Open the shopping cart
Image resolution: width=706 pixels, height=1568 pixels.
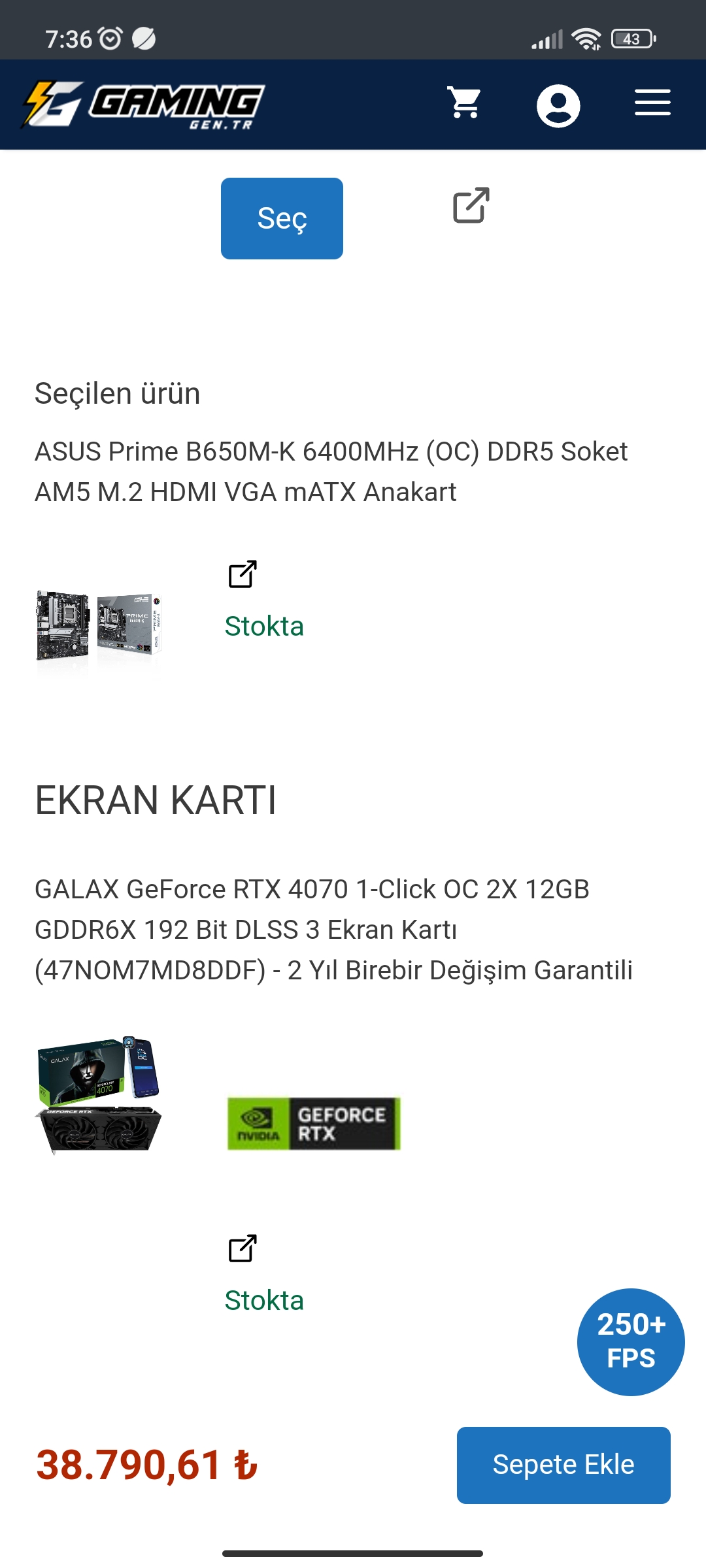coord(464,103)
